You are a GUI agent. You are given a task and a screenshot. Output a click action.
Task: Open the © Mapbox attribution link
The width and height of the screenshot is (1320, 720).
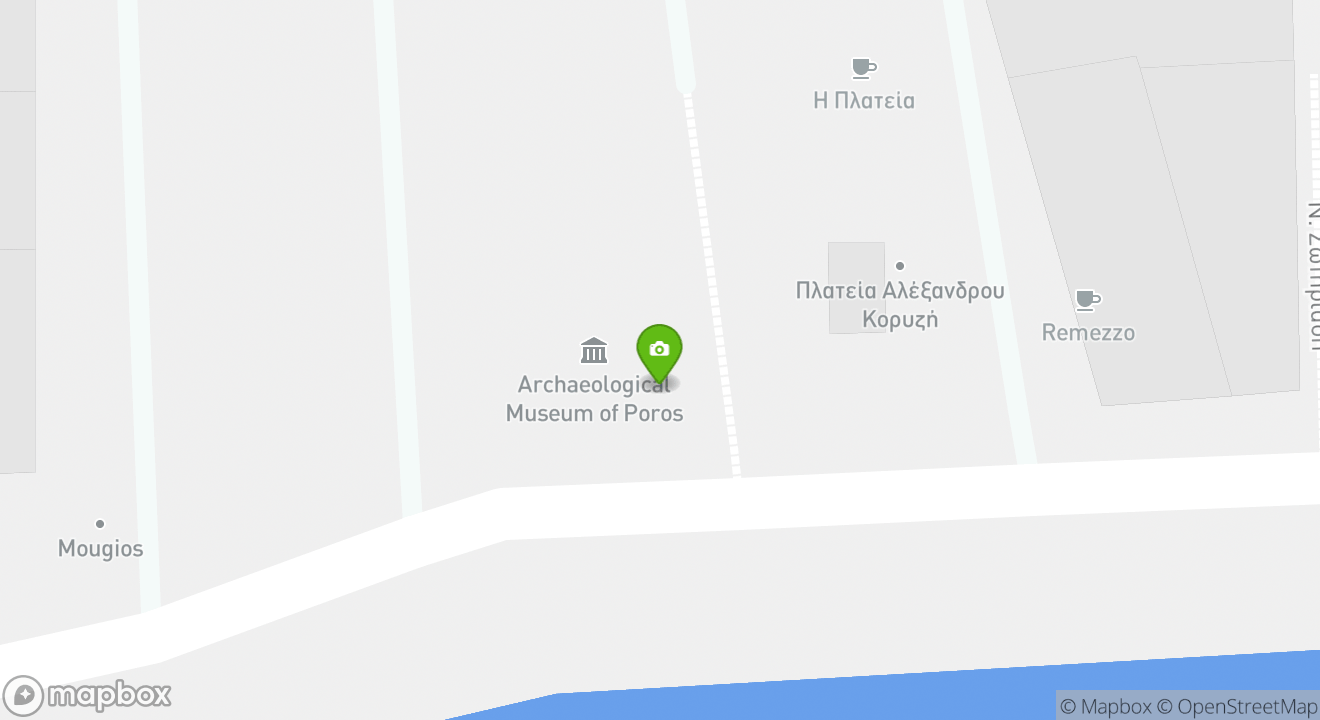point(1105,706)
